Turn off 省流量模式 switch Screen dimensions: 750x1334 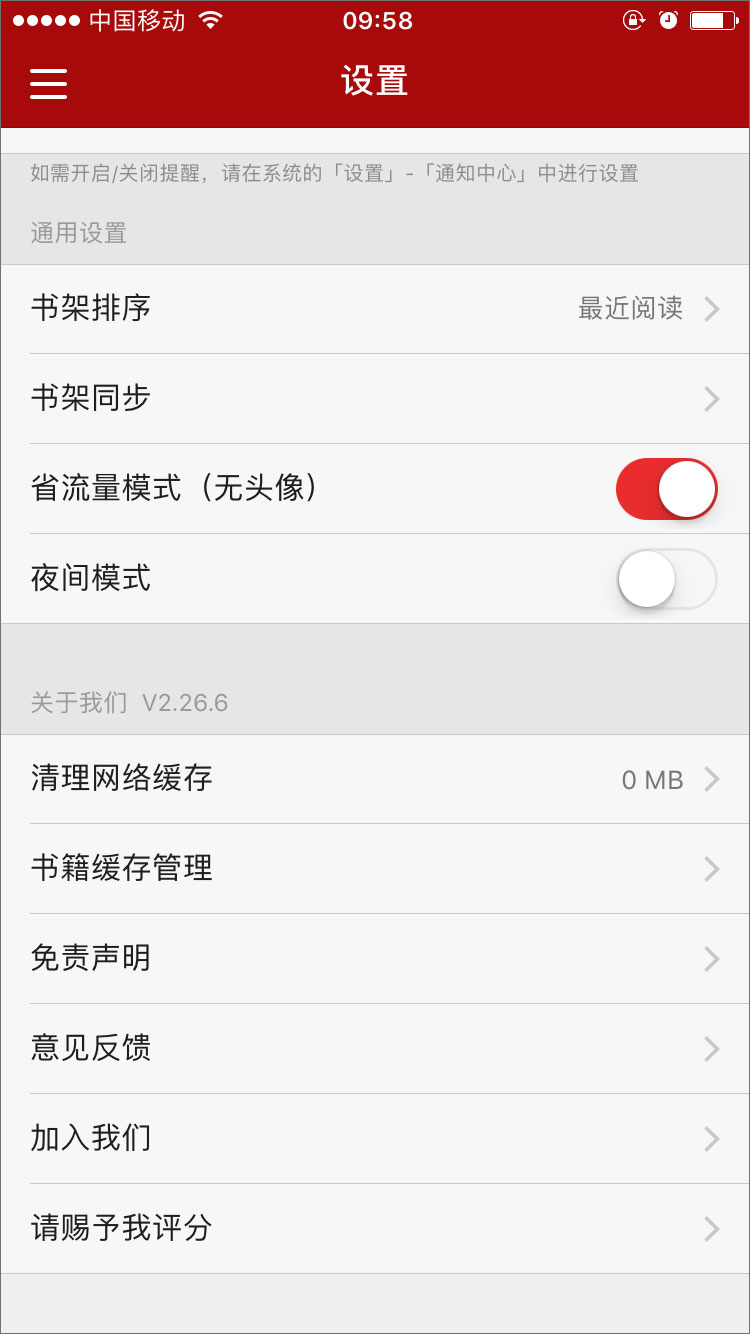tap(666, 489)
